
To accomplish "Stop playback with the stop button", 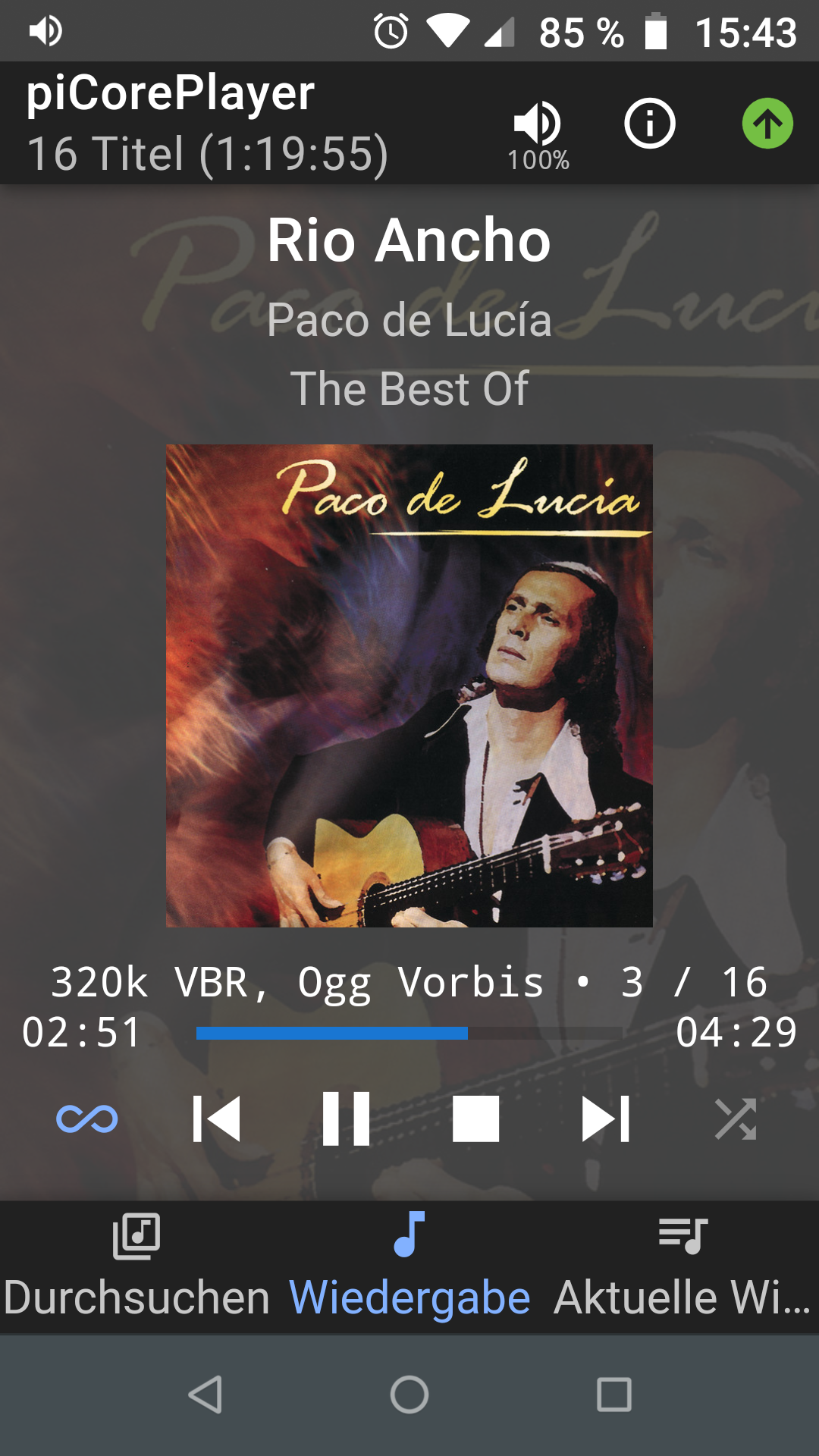I will point(475,1119).
